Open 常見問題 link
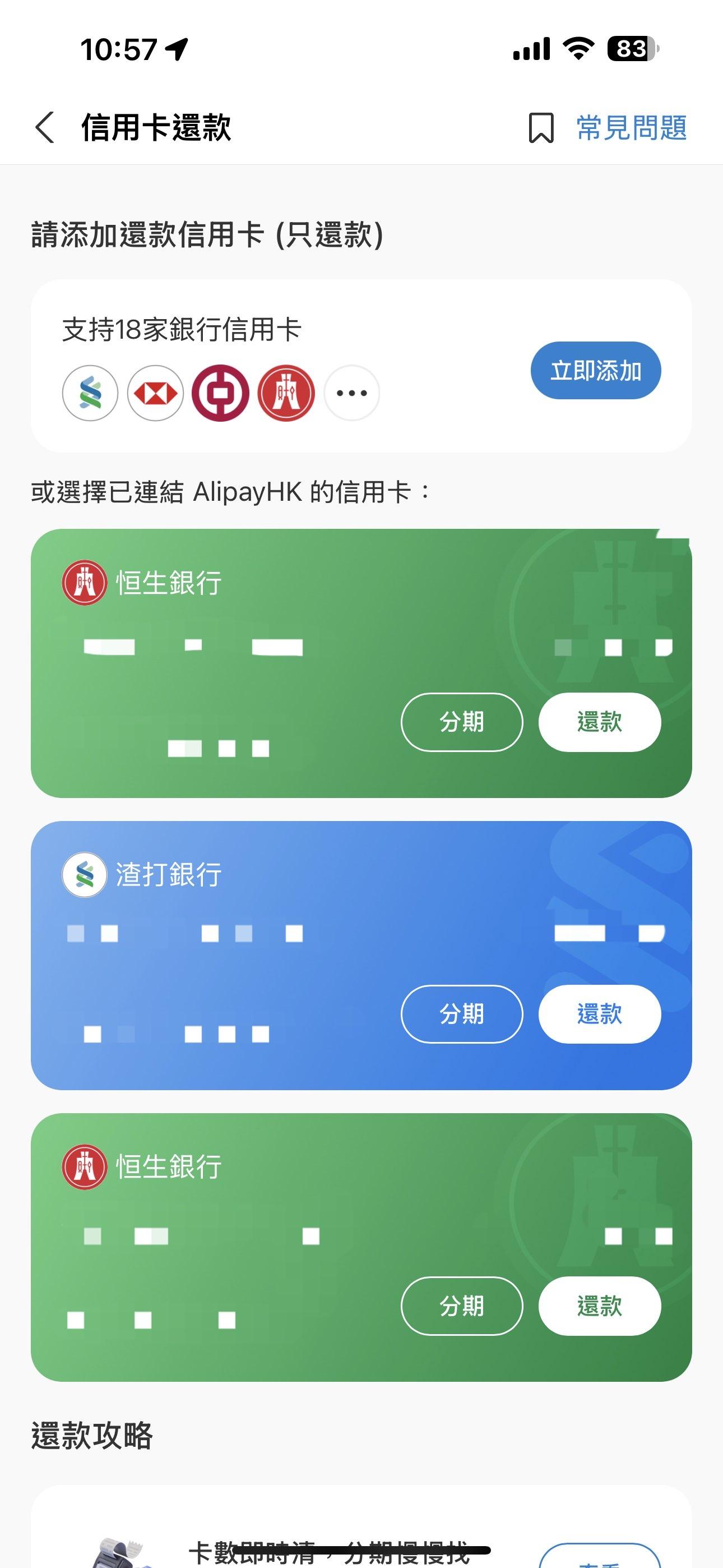This screenshot has width=723, height=1568. pos(632,128)
